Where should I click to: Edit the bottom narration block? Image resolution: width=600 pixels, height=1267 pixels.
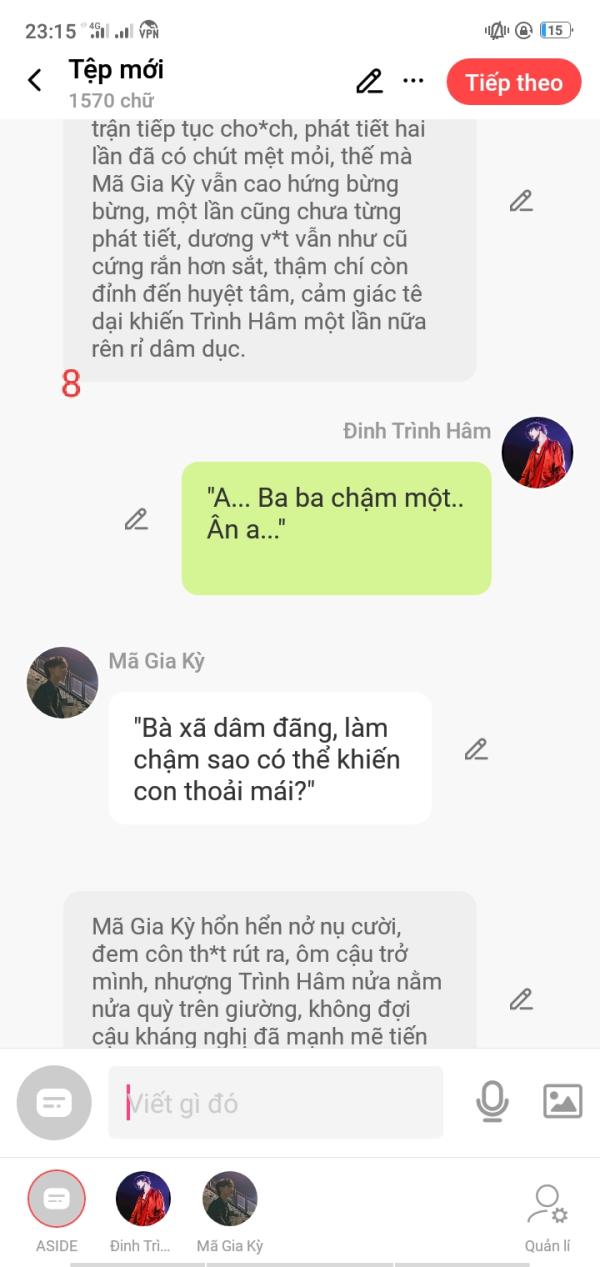(x=520, y=999)
